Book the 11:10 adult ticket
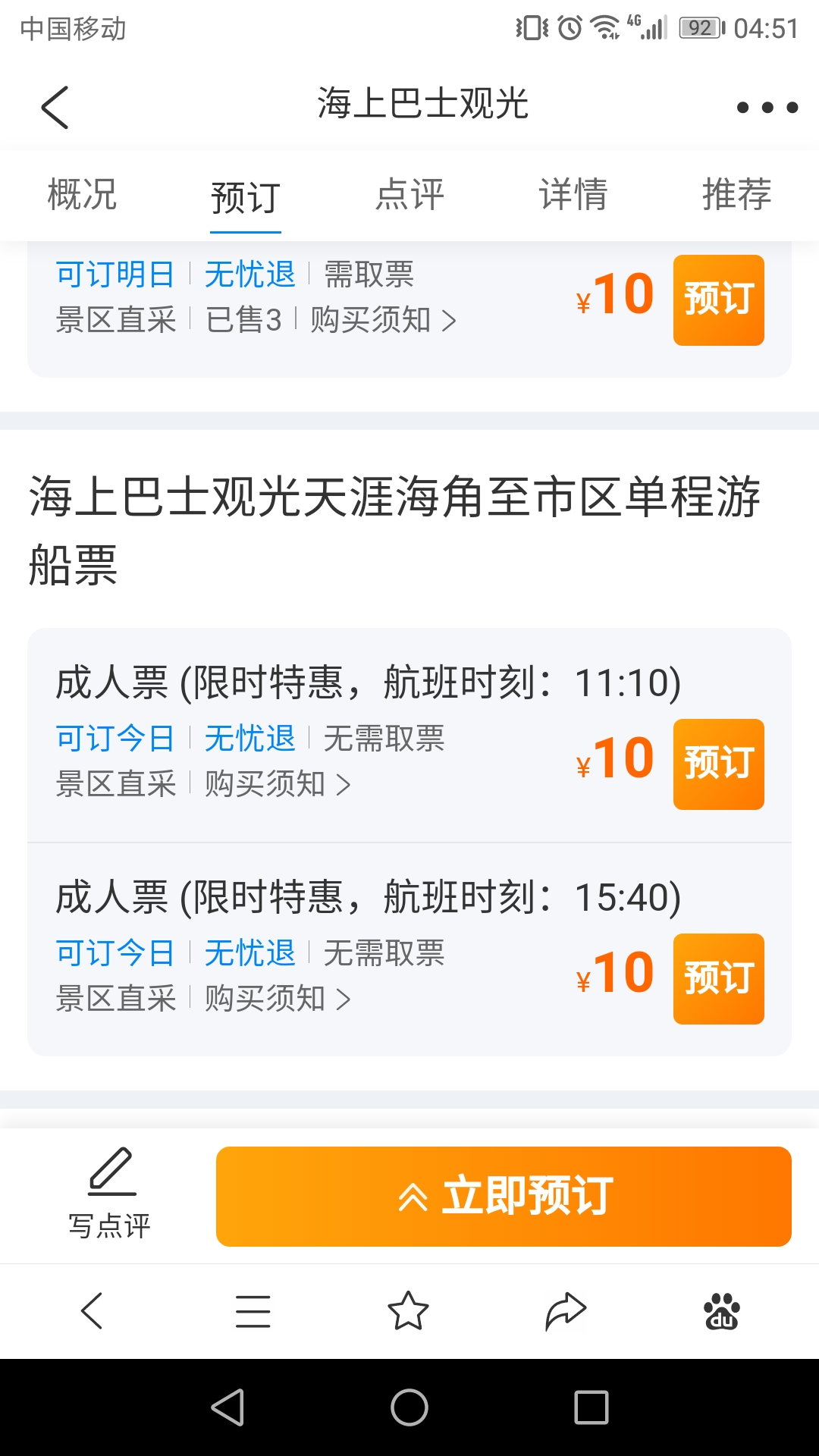Image resolution: width=819 pixels, height=1456 pixels. point(718,764)
